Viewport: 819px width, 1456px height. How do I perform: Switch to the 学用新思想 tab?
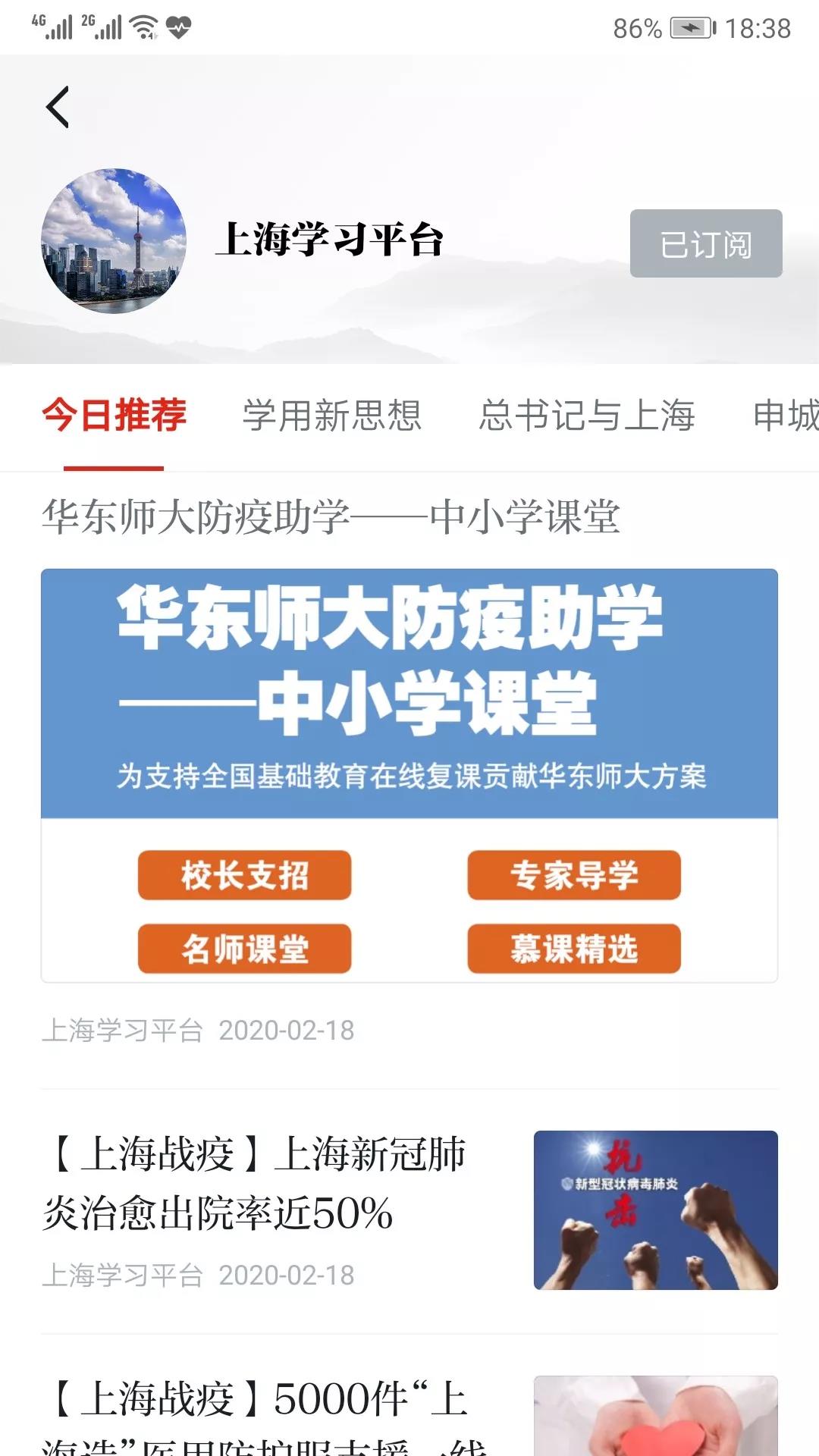[331, 416]
